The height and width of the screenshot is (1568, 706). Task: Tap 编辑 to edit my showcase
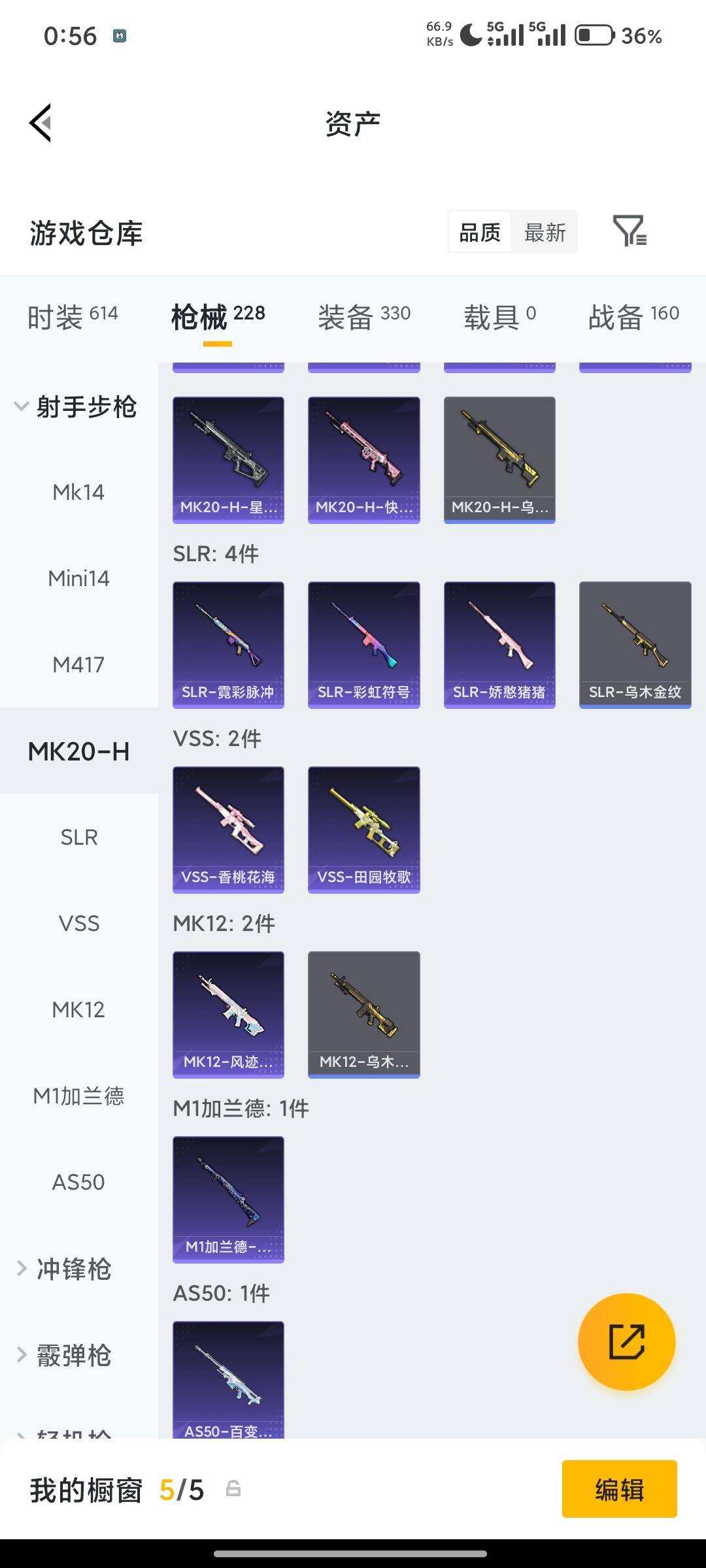619,1490
